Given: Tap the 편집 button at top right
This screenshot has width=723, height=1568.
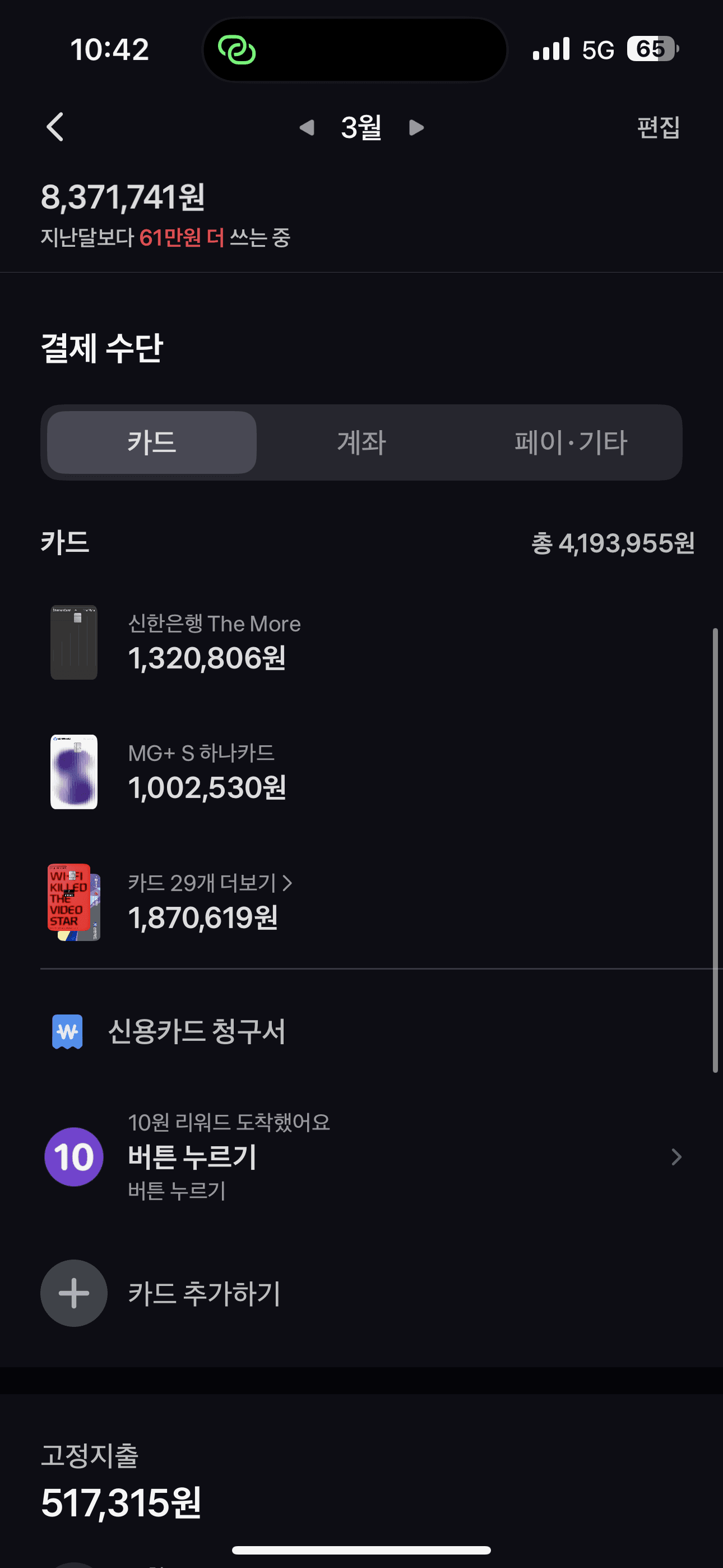Looking at the screenshot, I should click(658, 128).
